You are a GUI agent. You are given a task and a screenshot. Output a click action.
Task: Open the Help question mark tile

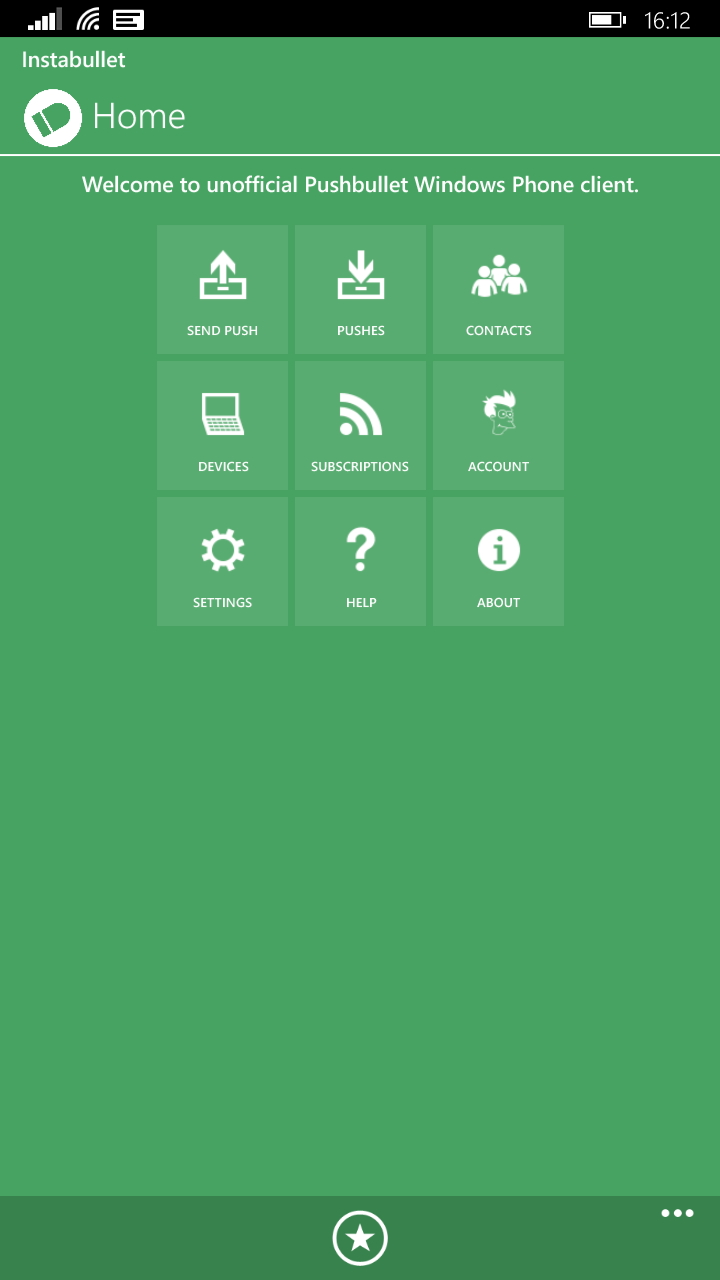coord(360,560)
